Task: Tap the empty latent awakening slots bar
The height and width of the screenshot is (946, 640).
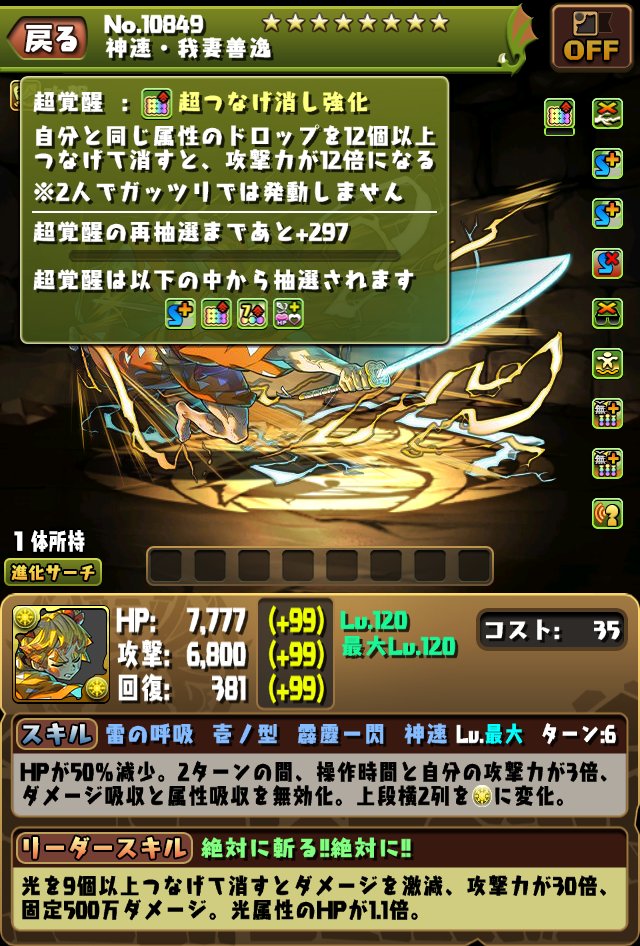Action: click(x=319, y=566)
